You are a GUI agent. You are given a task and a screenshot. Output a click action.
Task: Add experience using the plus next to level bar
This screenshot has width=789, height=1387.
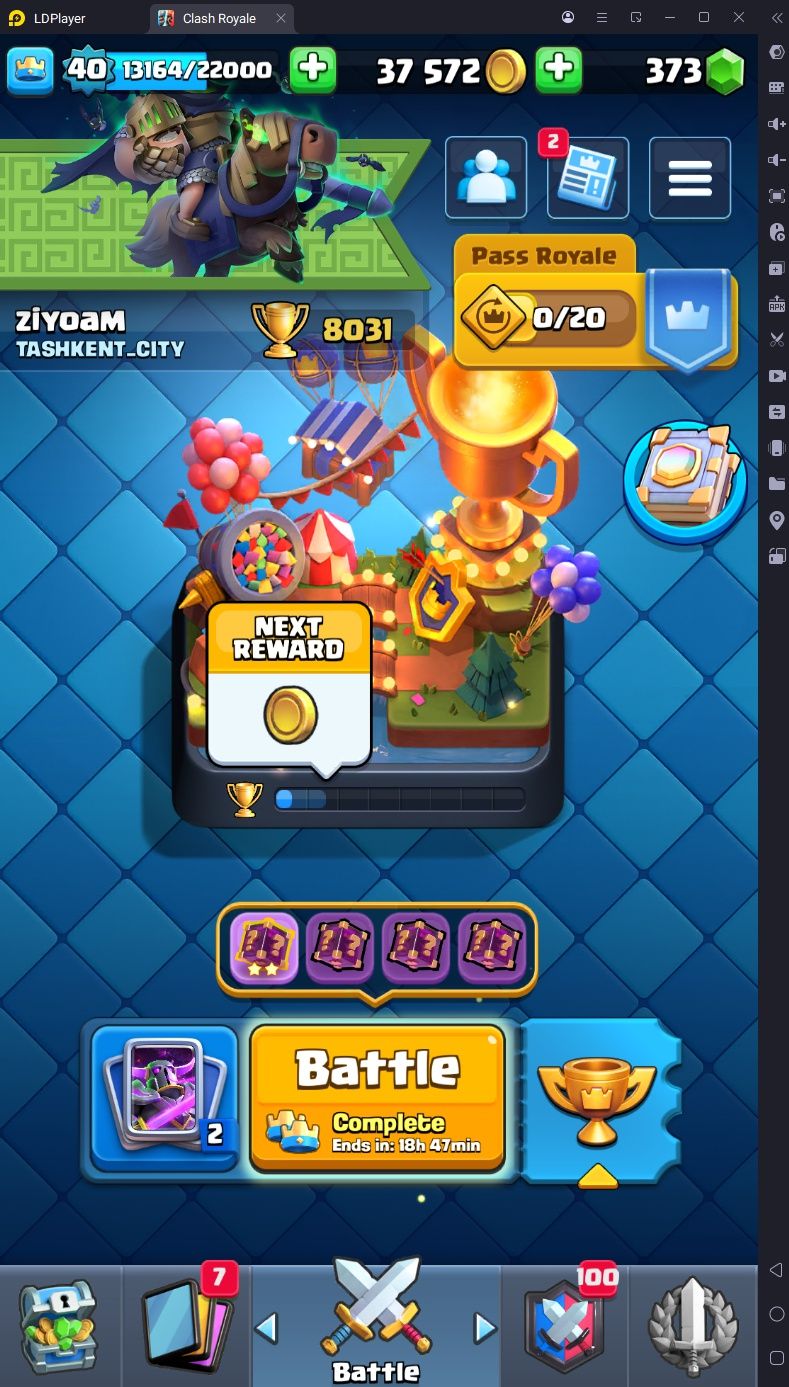click(x=313, y=69)
